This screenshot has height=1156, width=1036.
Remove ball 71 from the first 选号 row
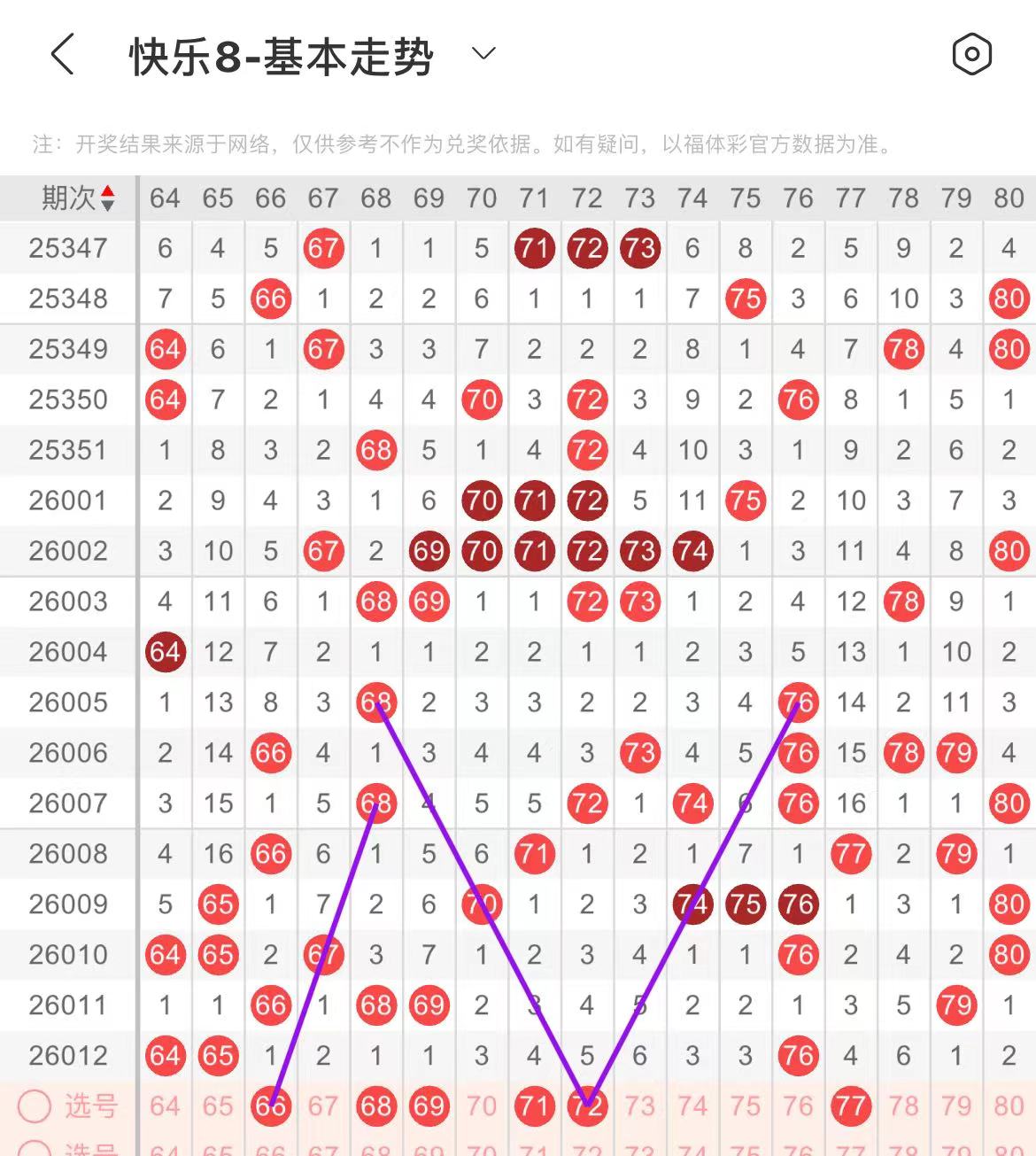(534, 1106)
